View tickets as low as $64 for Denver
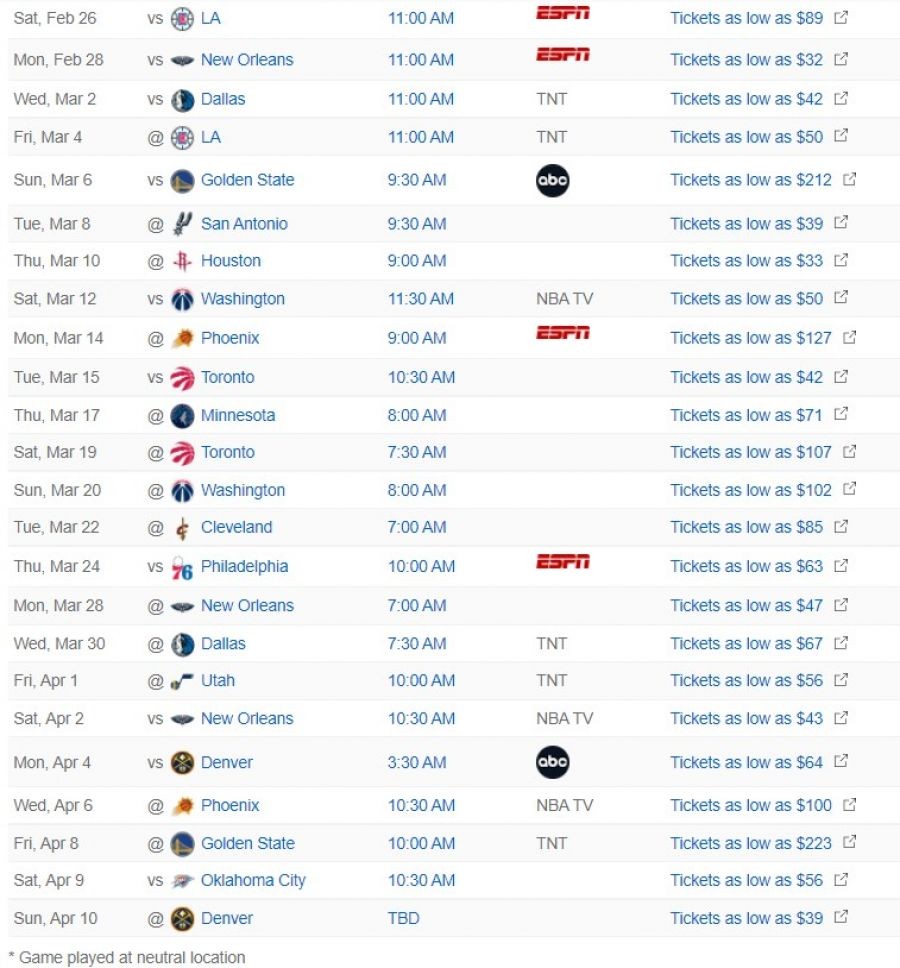The image size is (900, 968). [x=746, y=762]
